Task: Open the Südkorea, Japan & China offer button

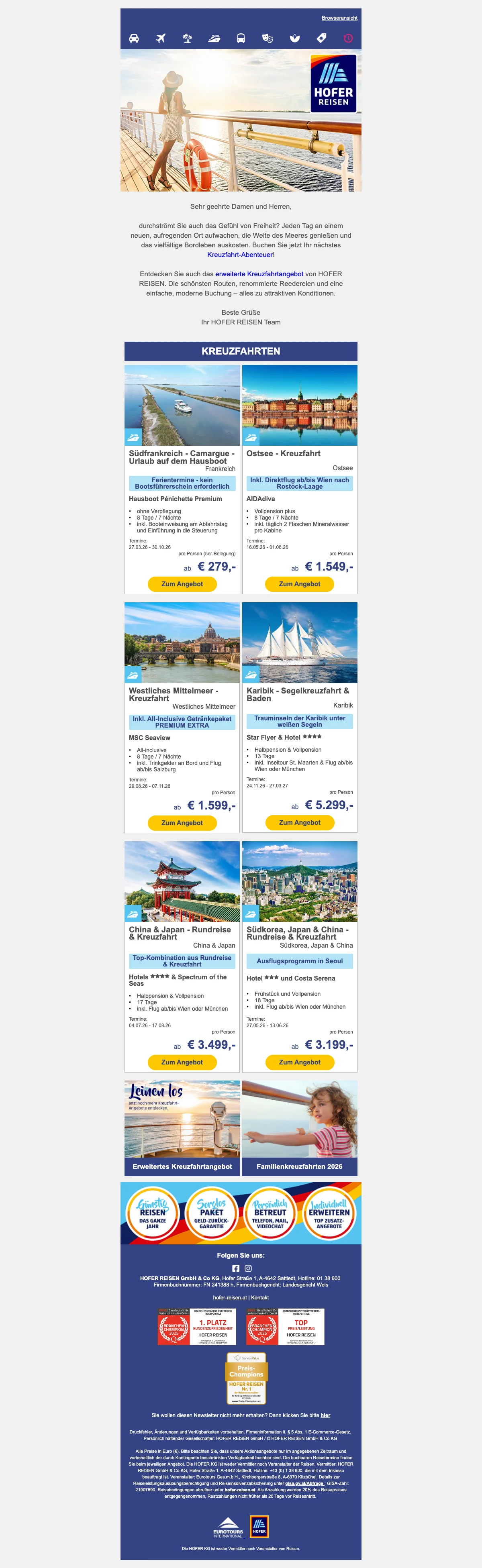Action: 299,1062
